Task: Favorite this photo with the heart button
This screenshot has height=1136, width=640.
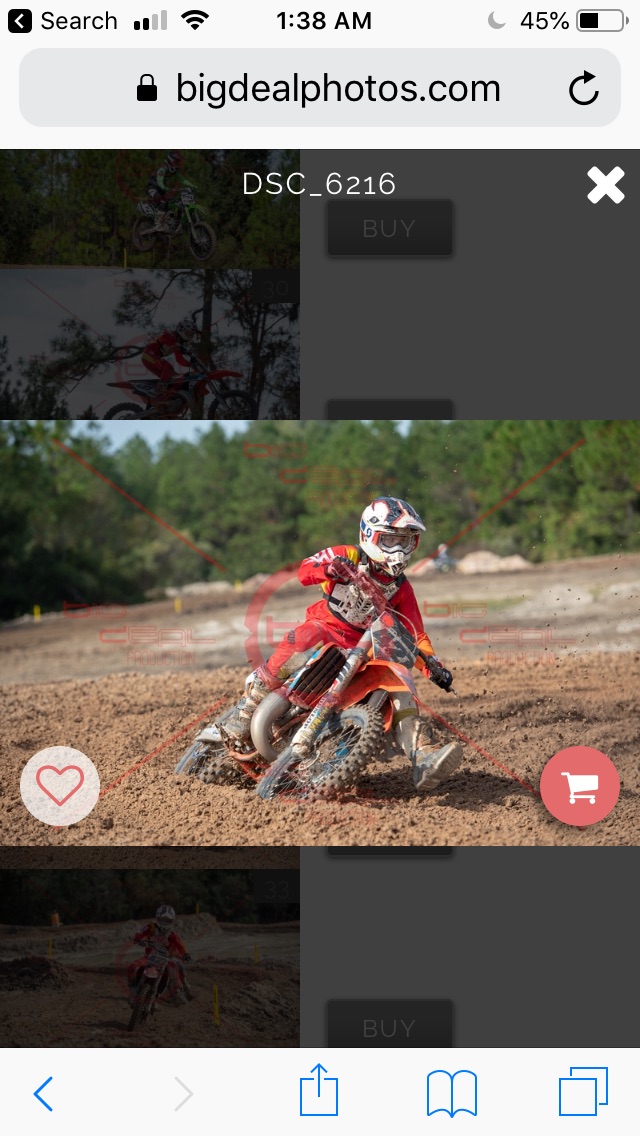Action: point(59,785)
